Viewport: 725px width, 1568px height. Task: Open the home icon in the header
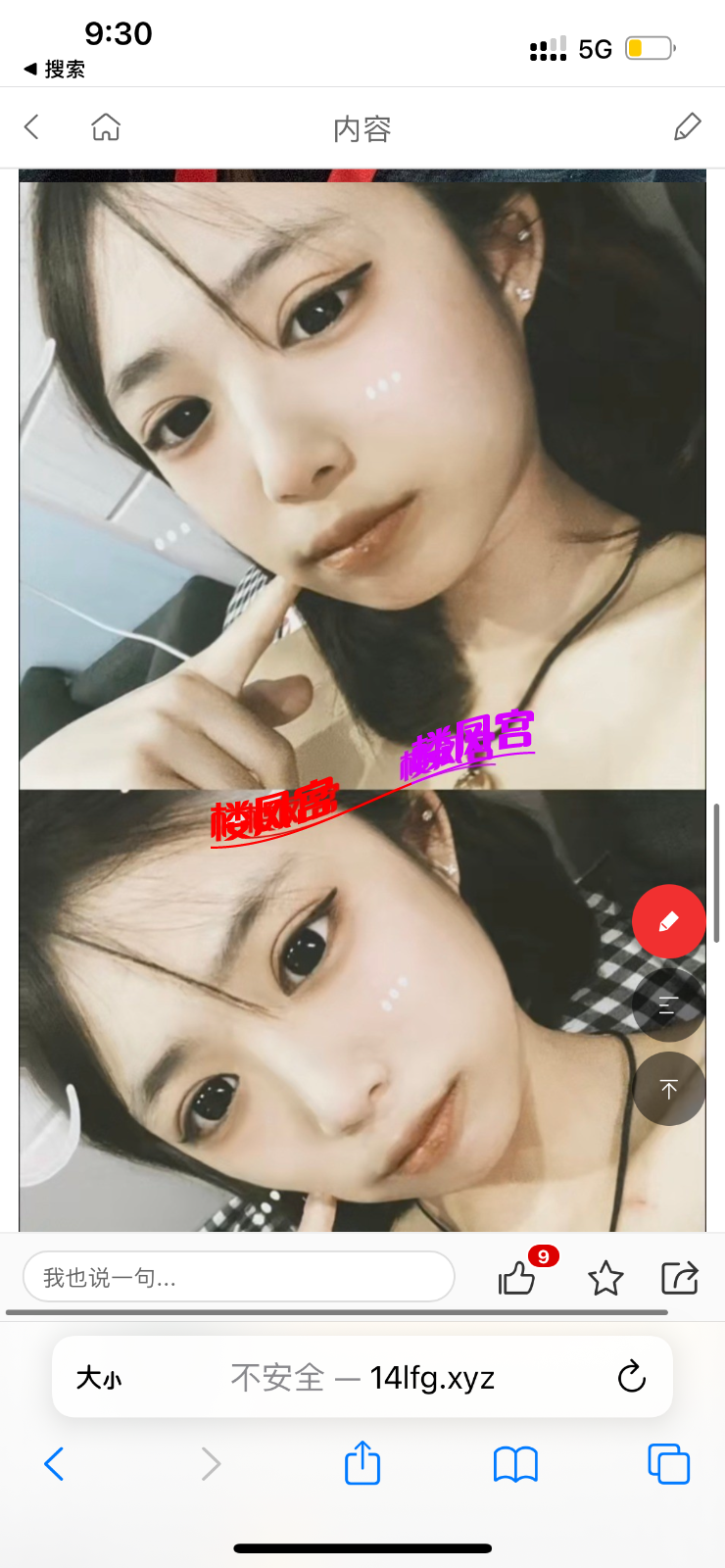pyautogui.click(x=106, y=126)
